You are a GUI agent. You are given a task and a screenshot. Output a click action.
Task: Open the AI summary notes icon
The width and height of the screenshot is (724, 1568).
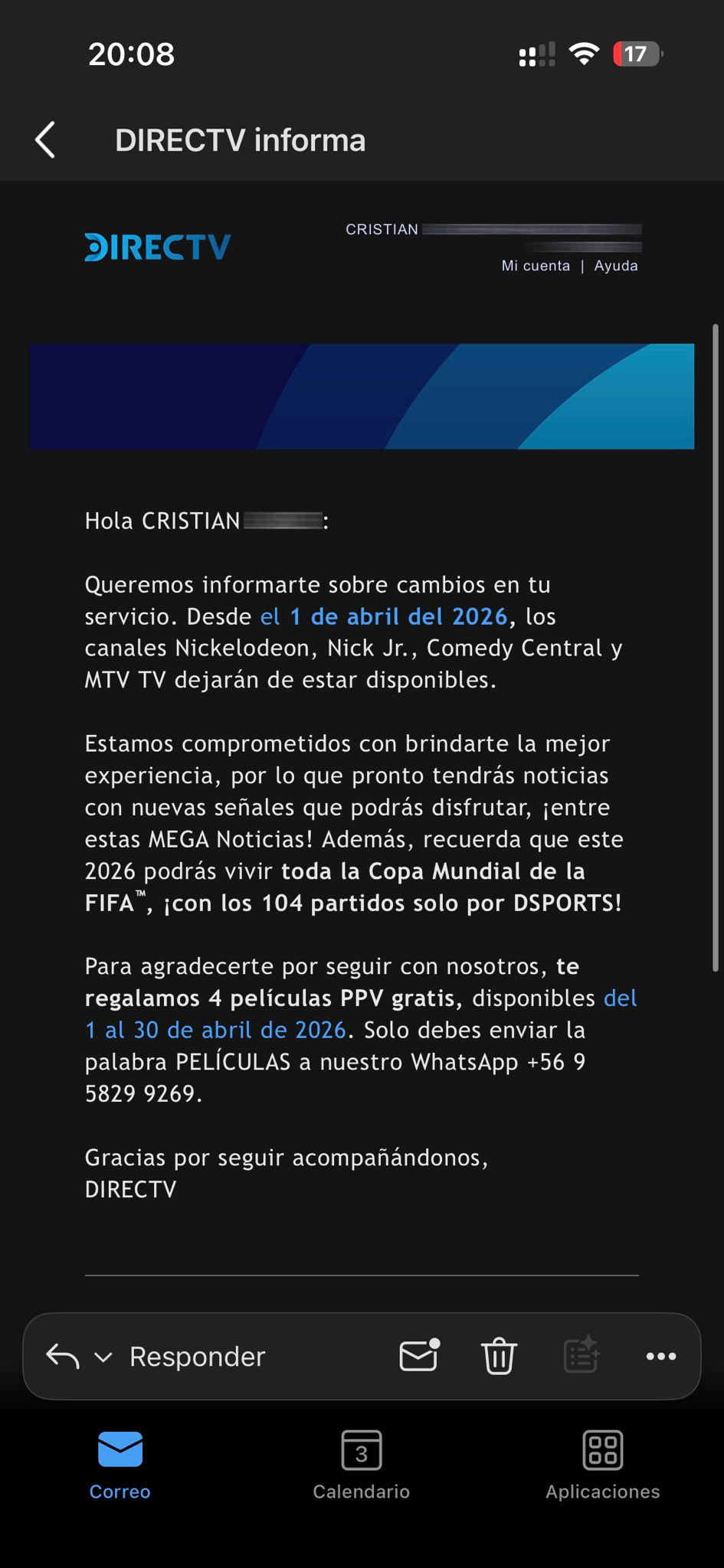580,1356
